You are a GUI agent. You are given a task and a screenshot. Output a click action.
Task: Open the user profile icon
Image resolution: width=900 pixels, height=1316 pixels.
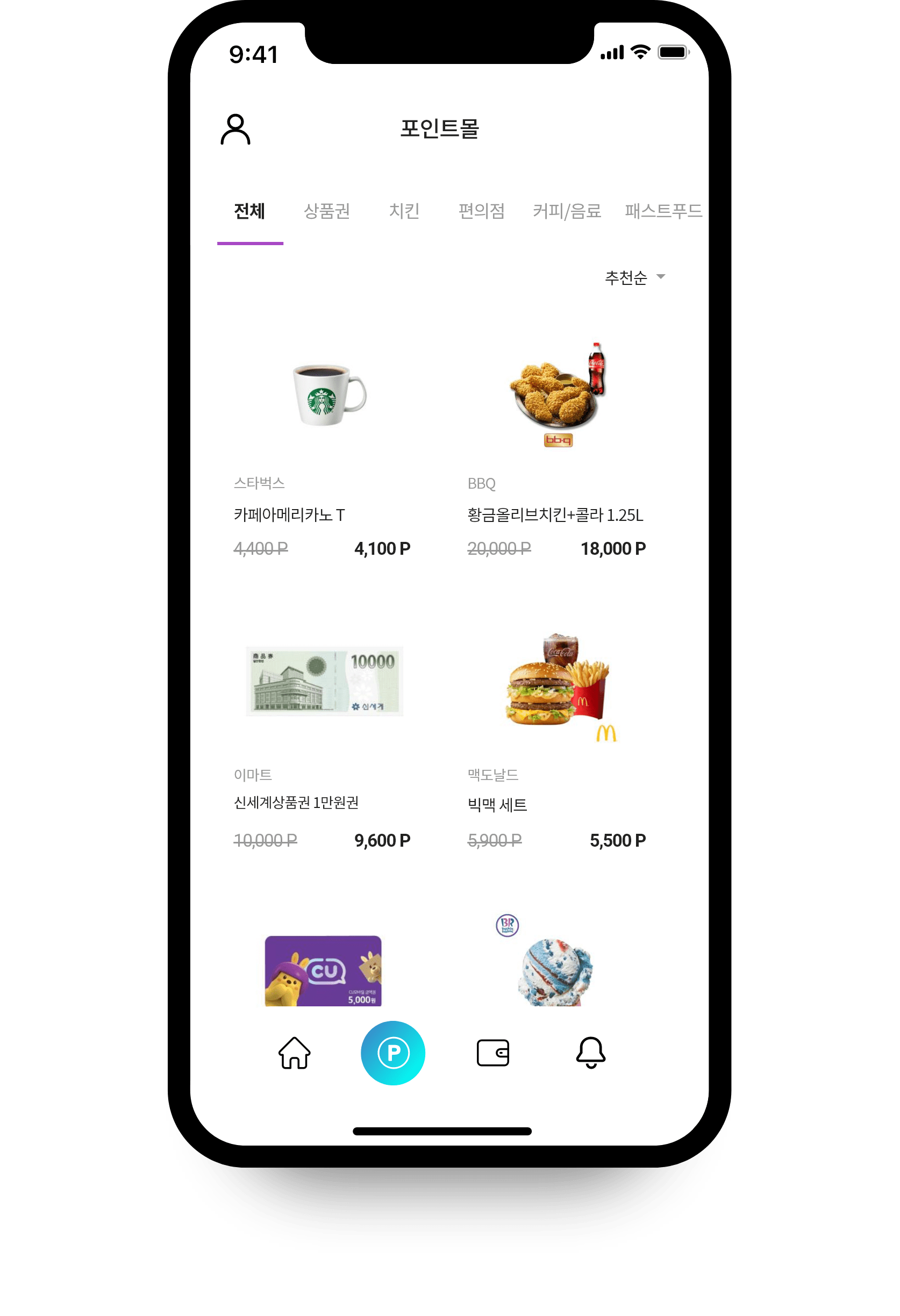click(235, 130)
